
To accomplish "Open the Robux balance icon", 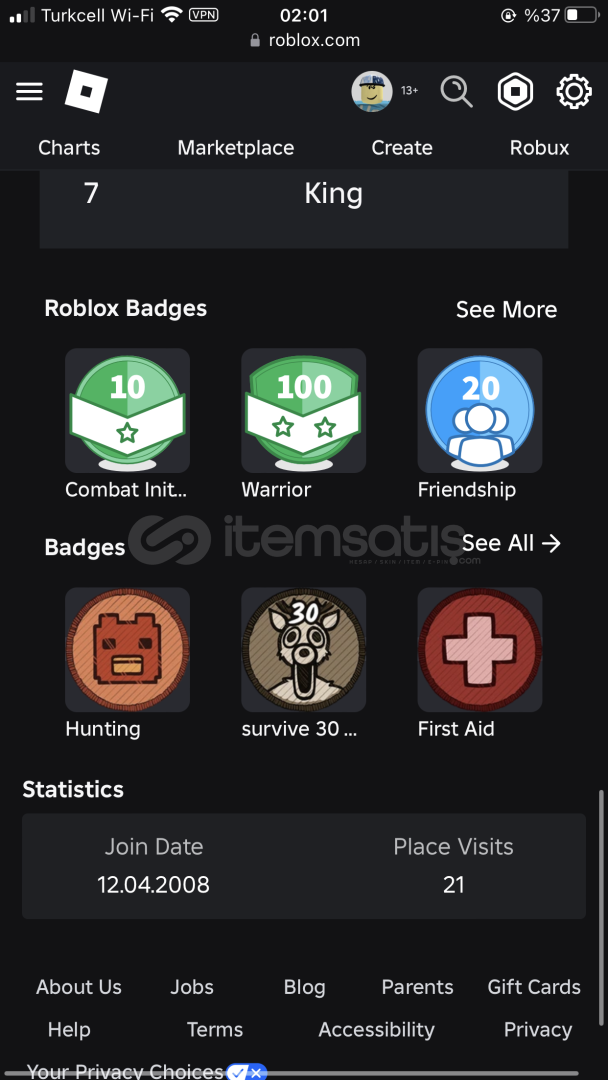I will (x=515, y=92).
